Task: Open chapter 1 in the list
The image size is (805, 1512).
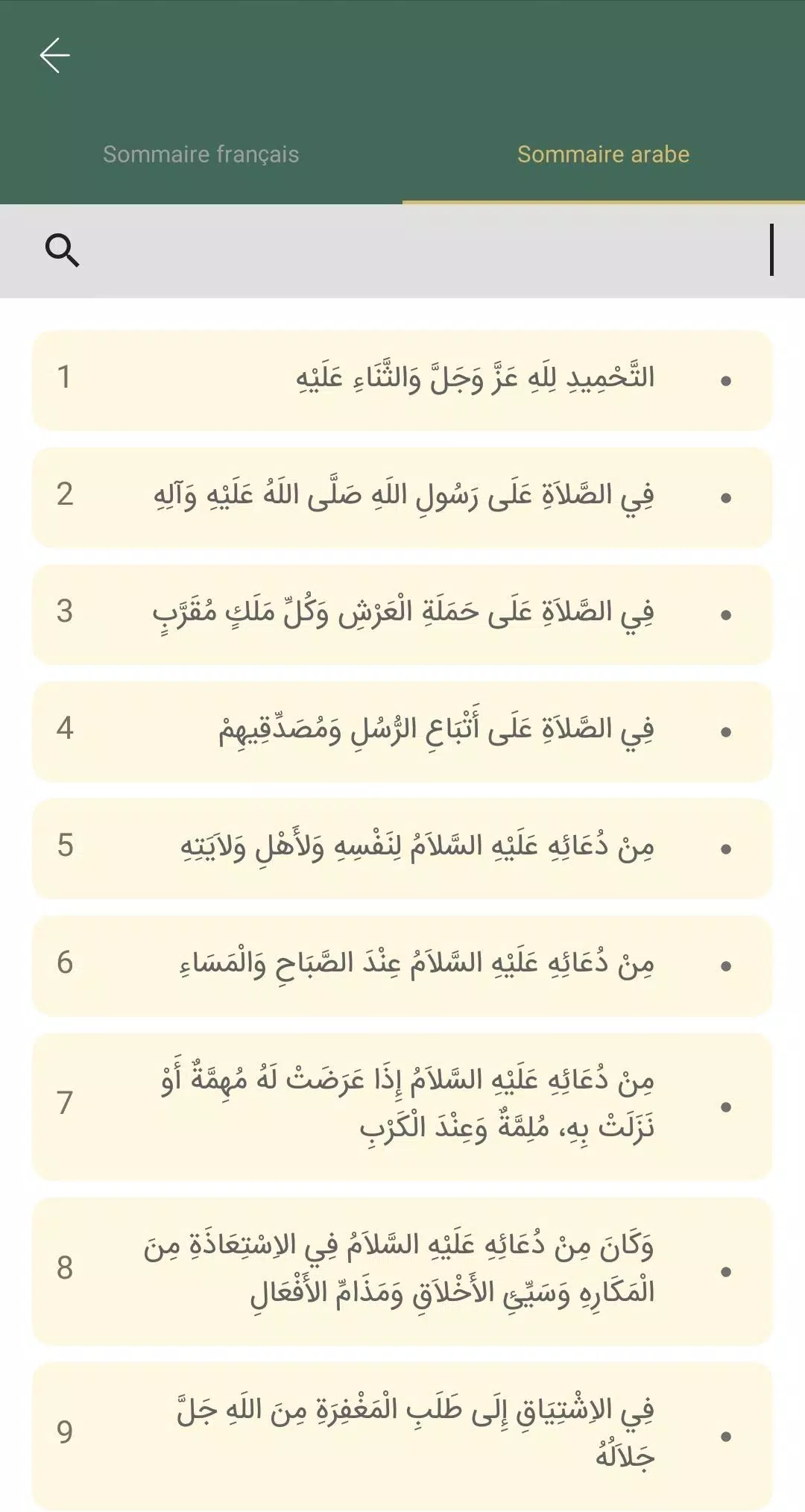Action: (402, 380)
